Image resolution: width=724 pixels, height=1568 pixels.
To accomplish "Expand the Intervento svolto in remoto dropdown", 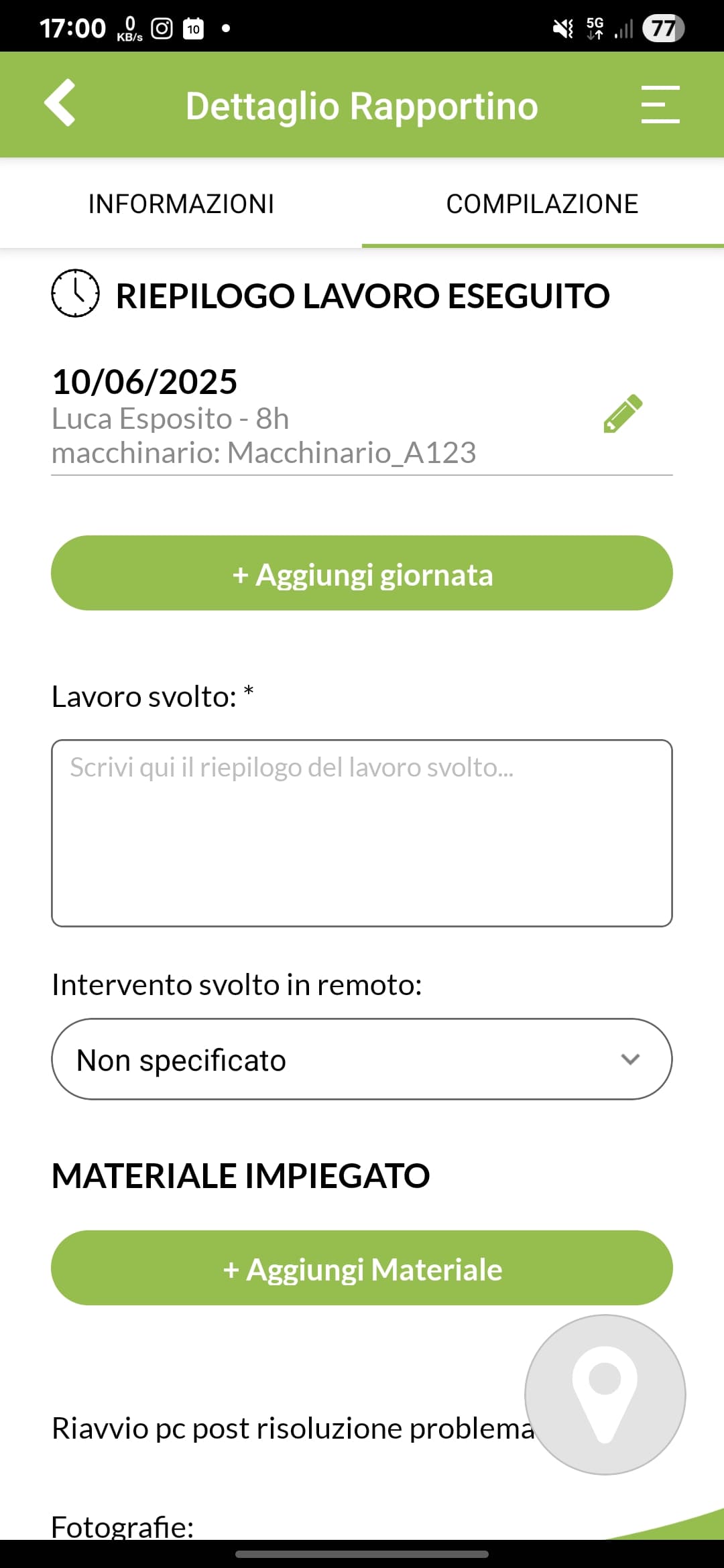I will click(362, 1059).
